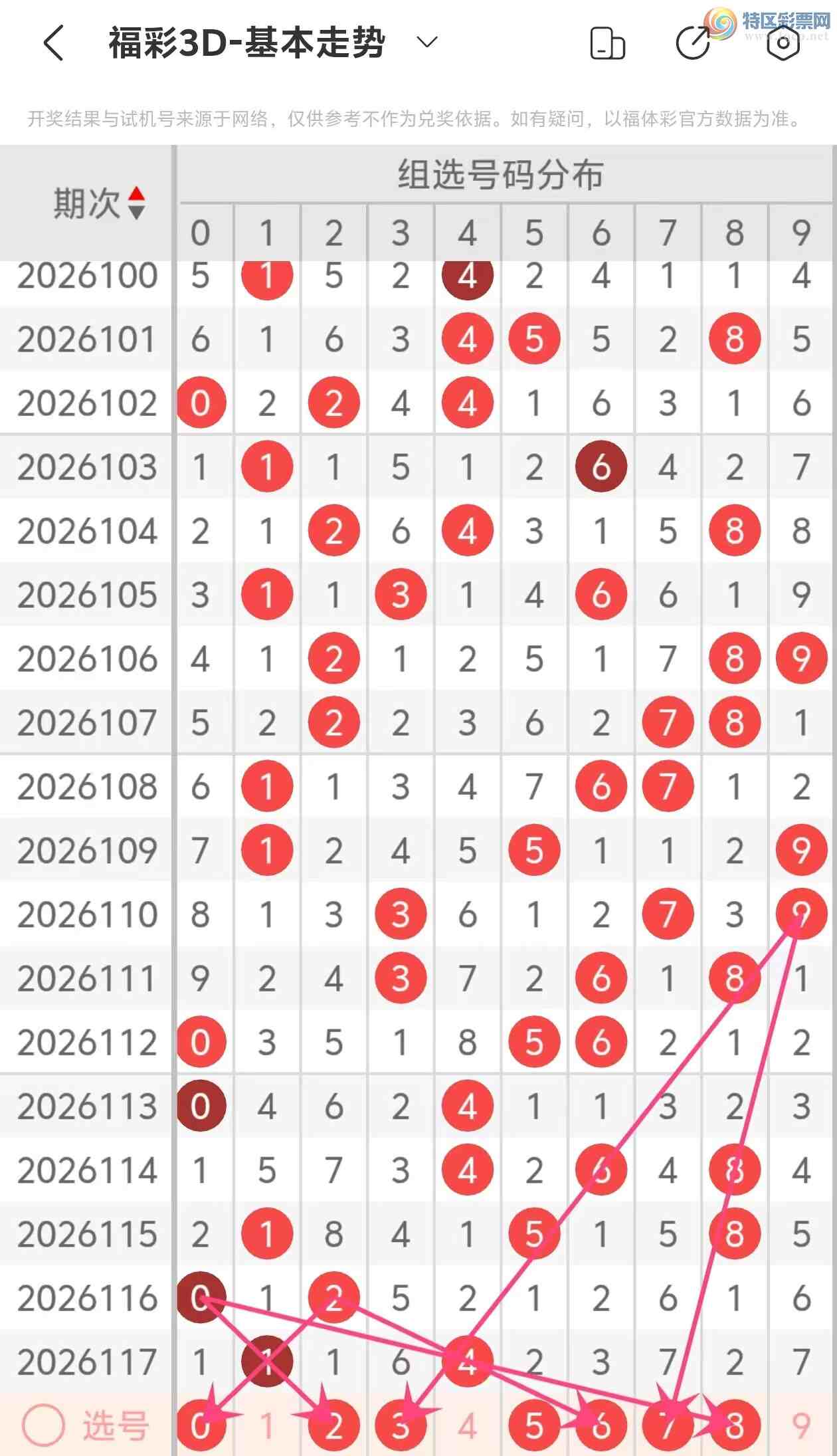
Task: Share this trend chart
Action: pos(693,44)
